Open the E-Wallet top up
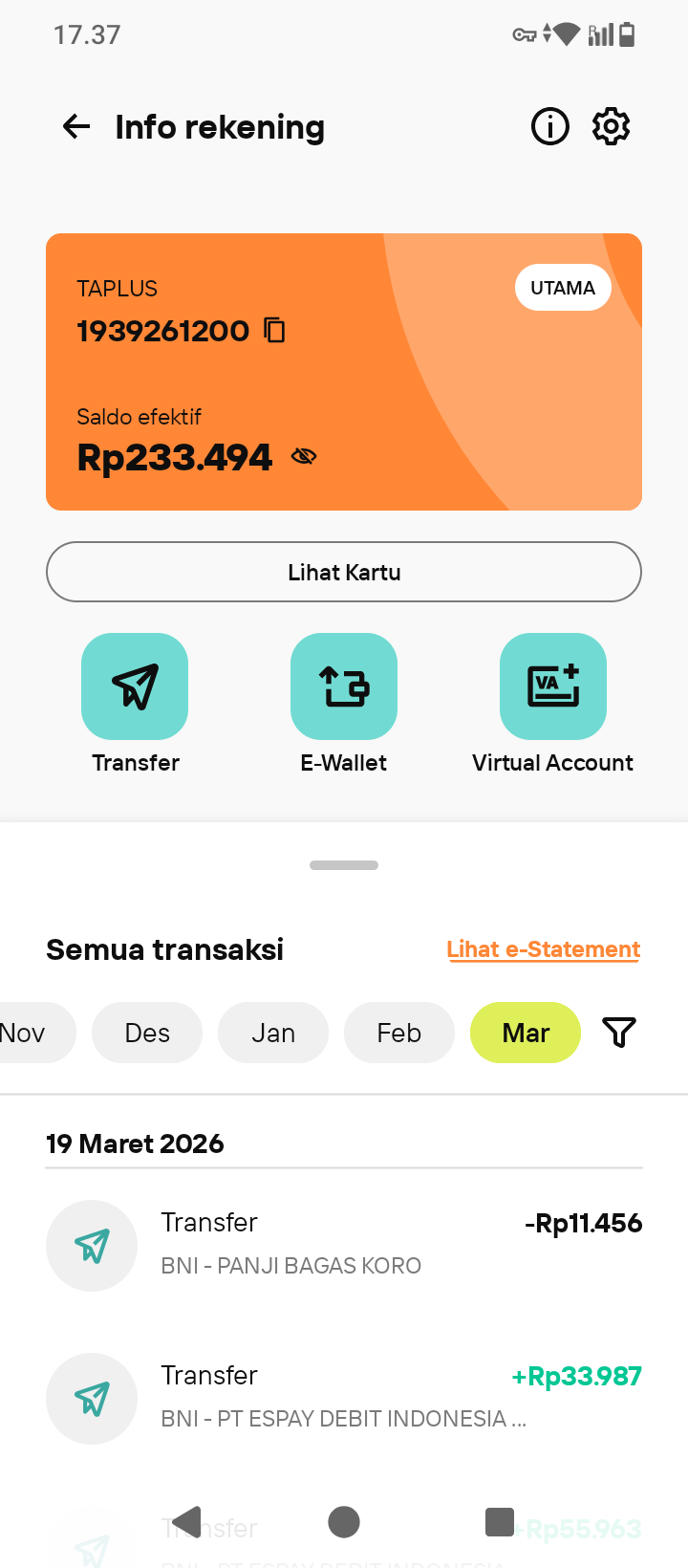 pyautogui.click(x=344, y=686)
